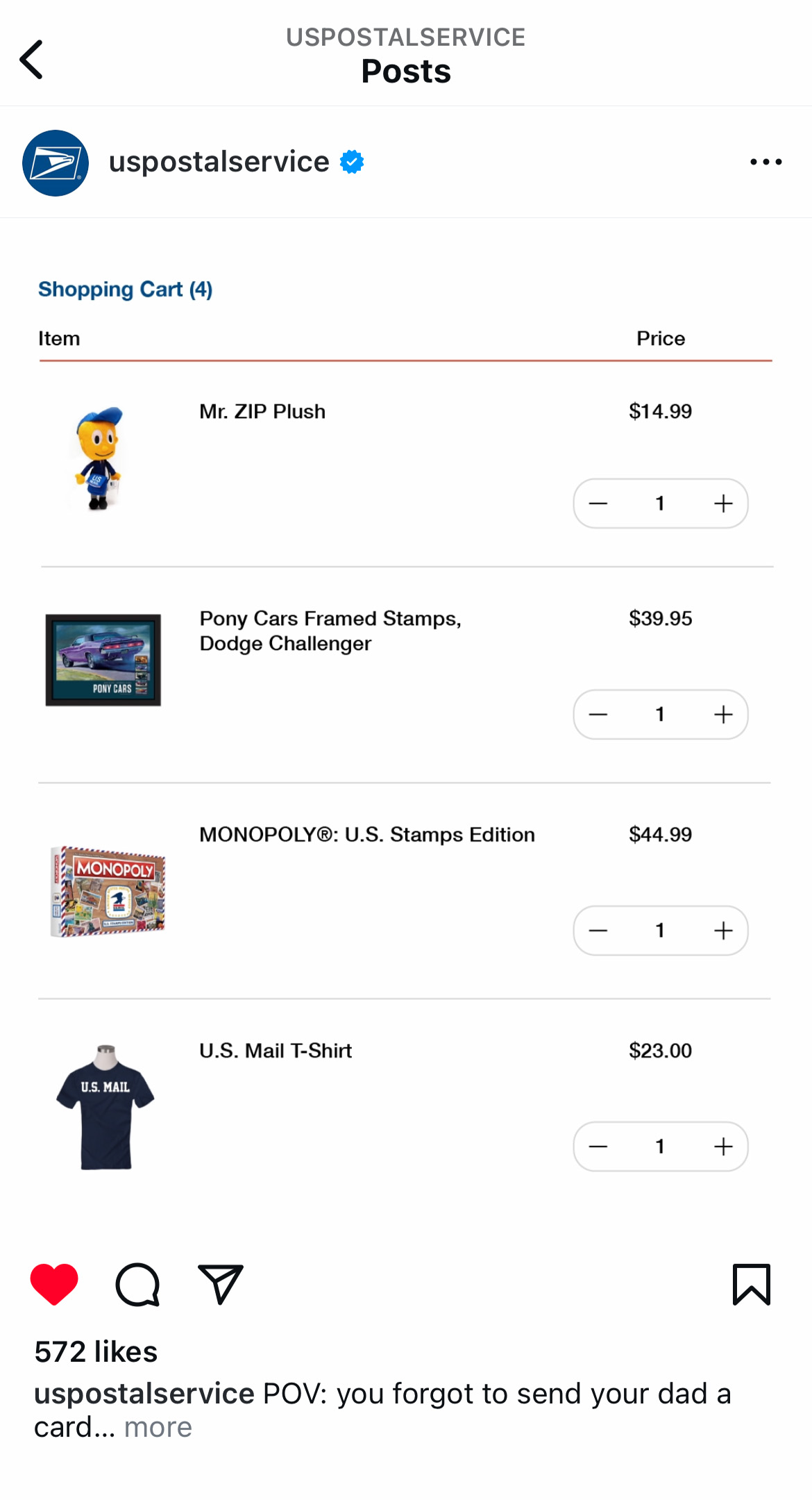Share the post via paper plane icon
Image resolution: width=812 pixels, height=1500 pixels.
220,1284
